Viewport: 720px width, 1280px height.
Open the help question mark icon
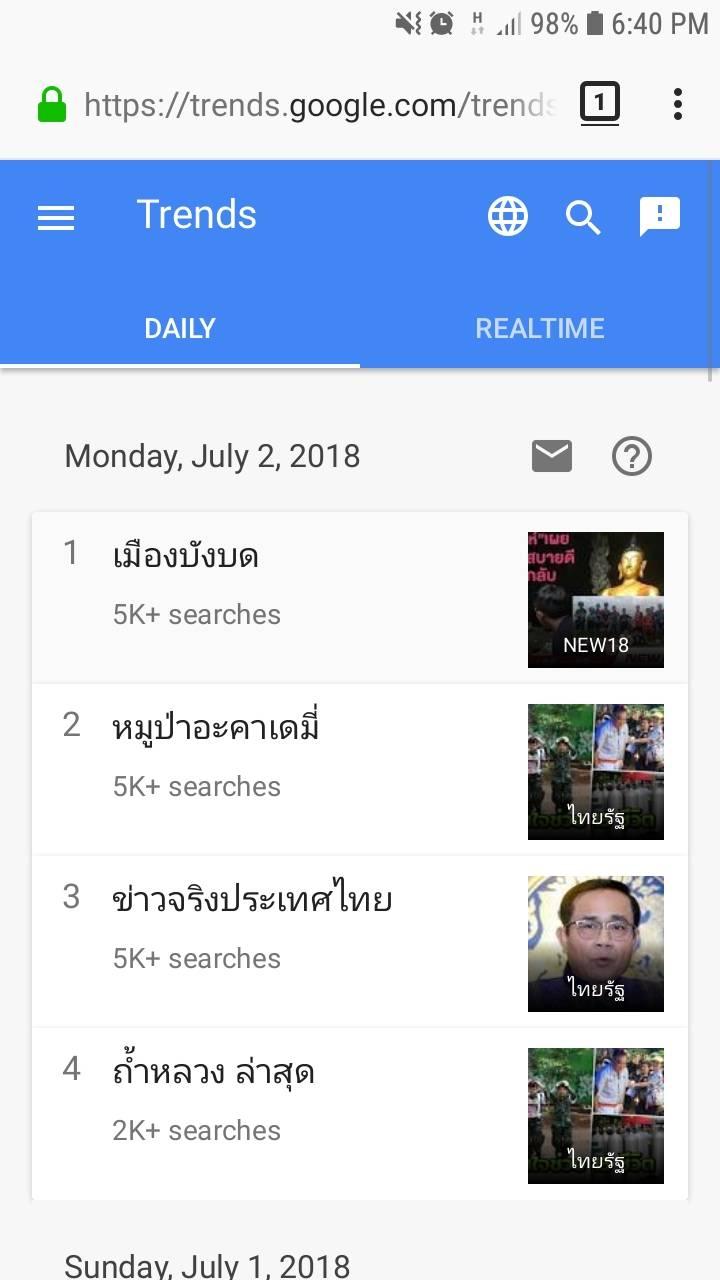click(x=632, y=457)
